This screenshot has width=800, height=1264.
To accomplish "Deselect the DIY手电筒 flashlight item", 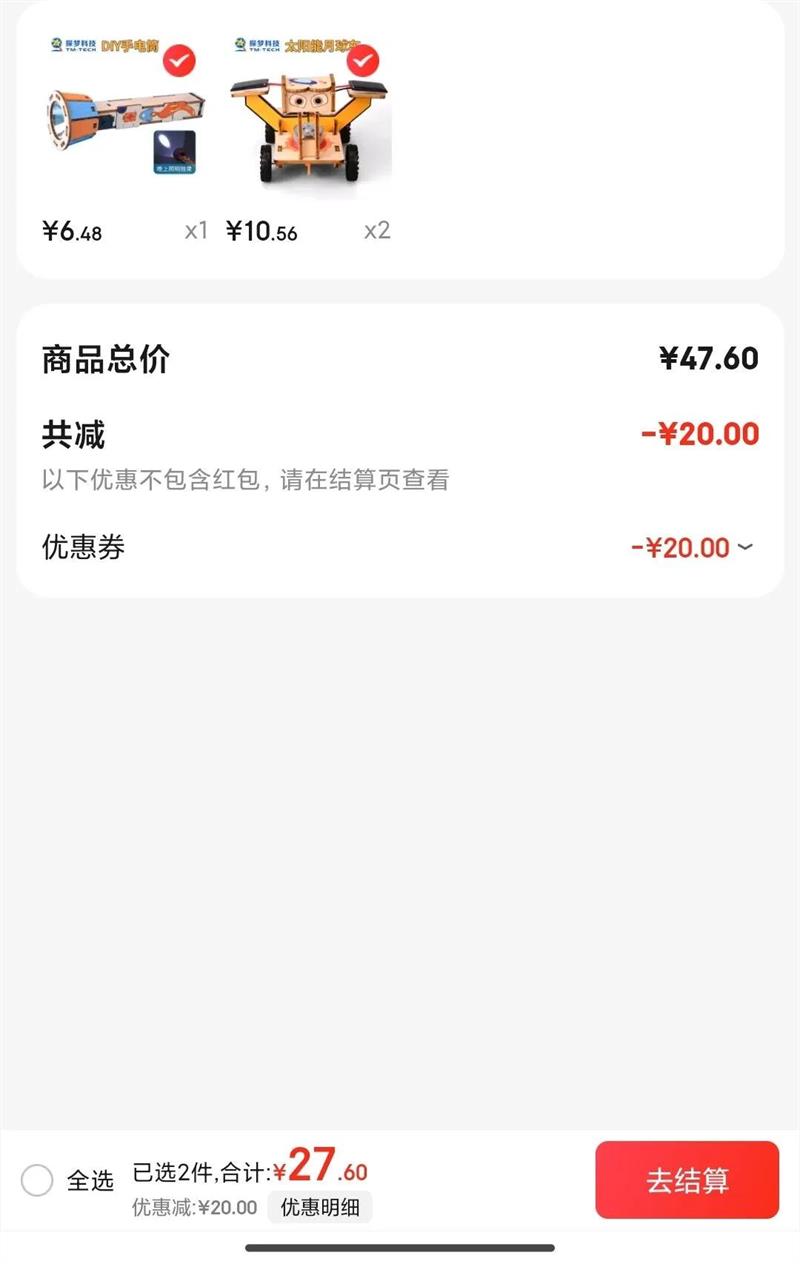I will 179,61.
